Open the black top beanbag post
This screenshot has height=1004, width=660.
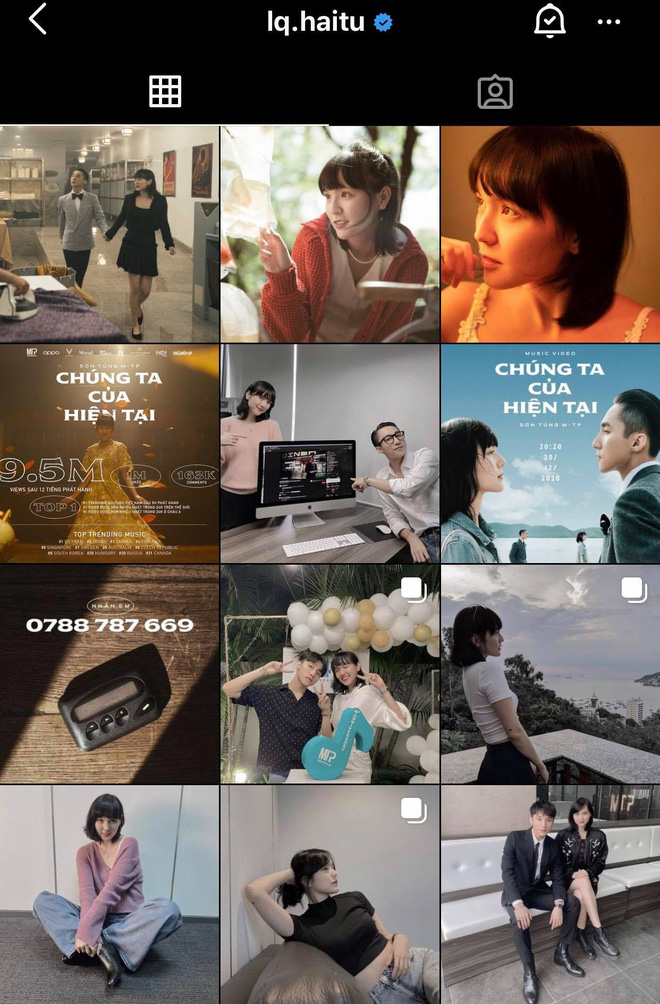pos(330,893)
